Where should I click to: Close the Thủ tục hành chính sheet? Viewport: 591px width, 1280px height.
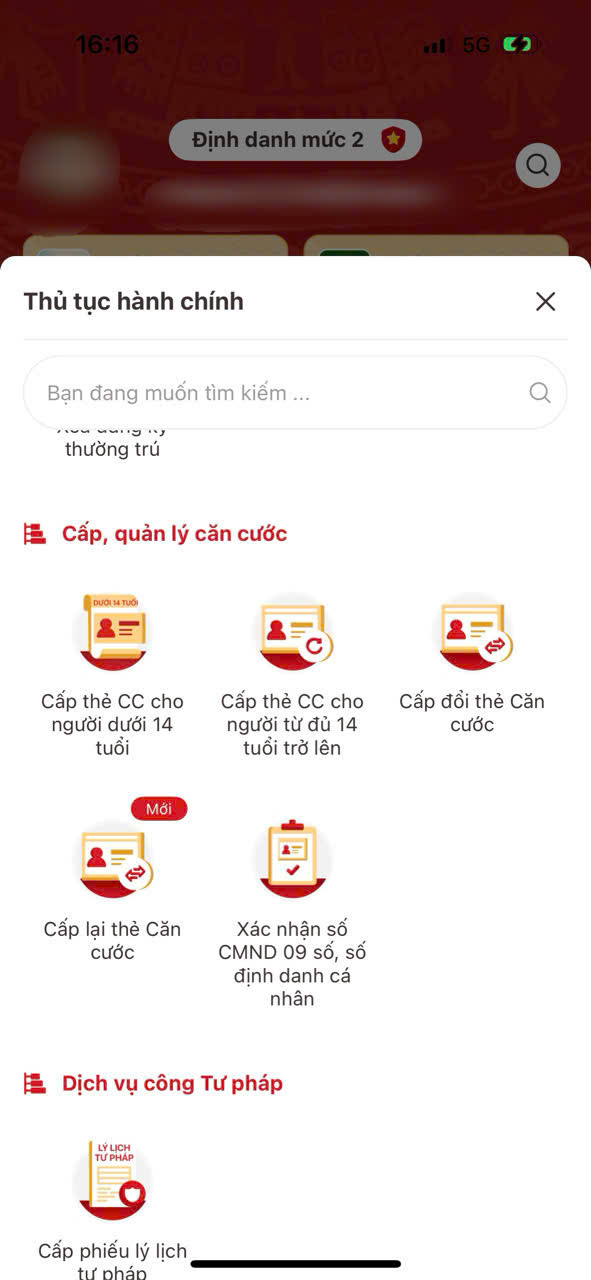pyautogui.click(x=545, y=302)
